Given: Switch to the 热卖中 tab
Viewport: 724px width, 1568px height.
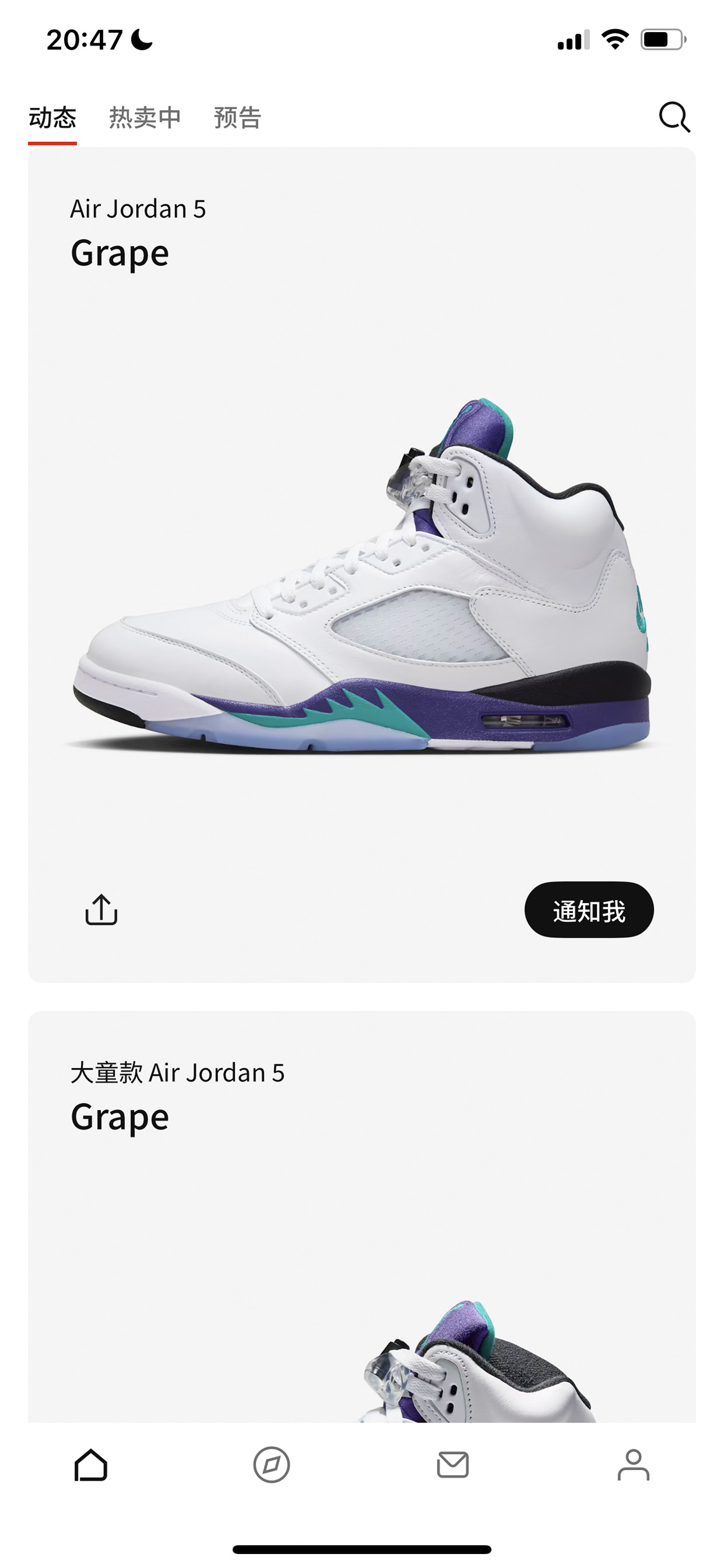Looking at the screenshot, I should tap(145, 117).
